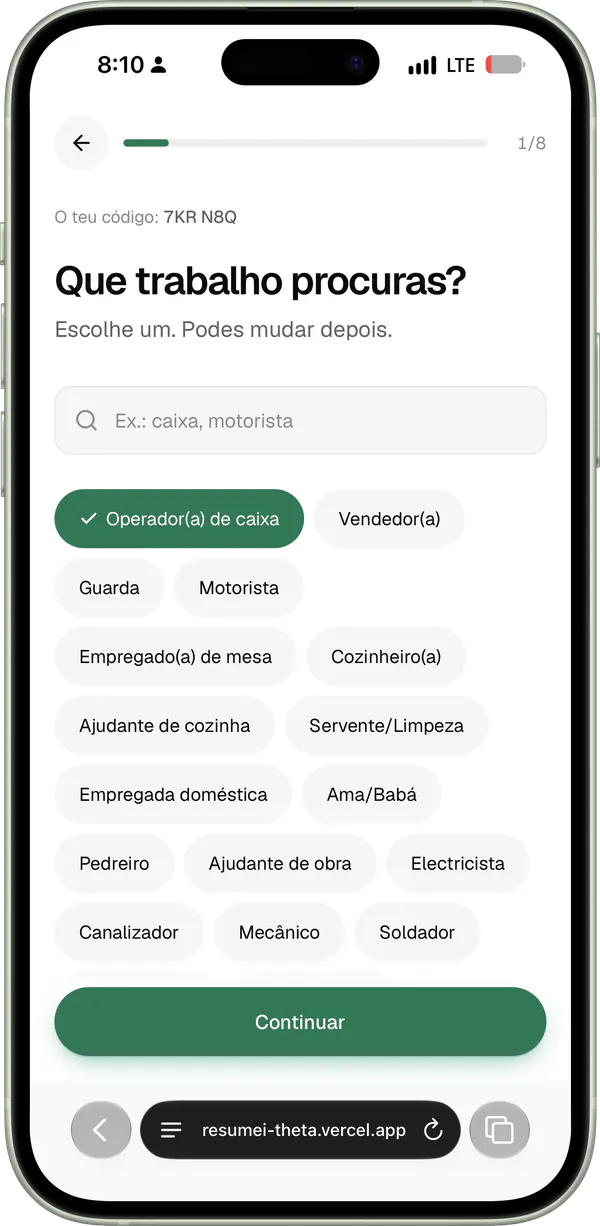Select the Canalizador chip
The width and height of the screenshot is (600, 1226).
[x=129, y=932]
